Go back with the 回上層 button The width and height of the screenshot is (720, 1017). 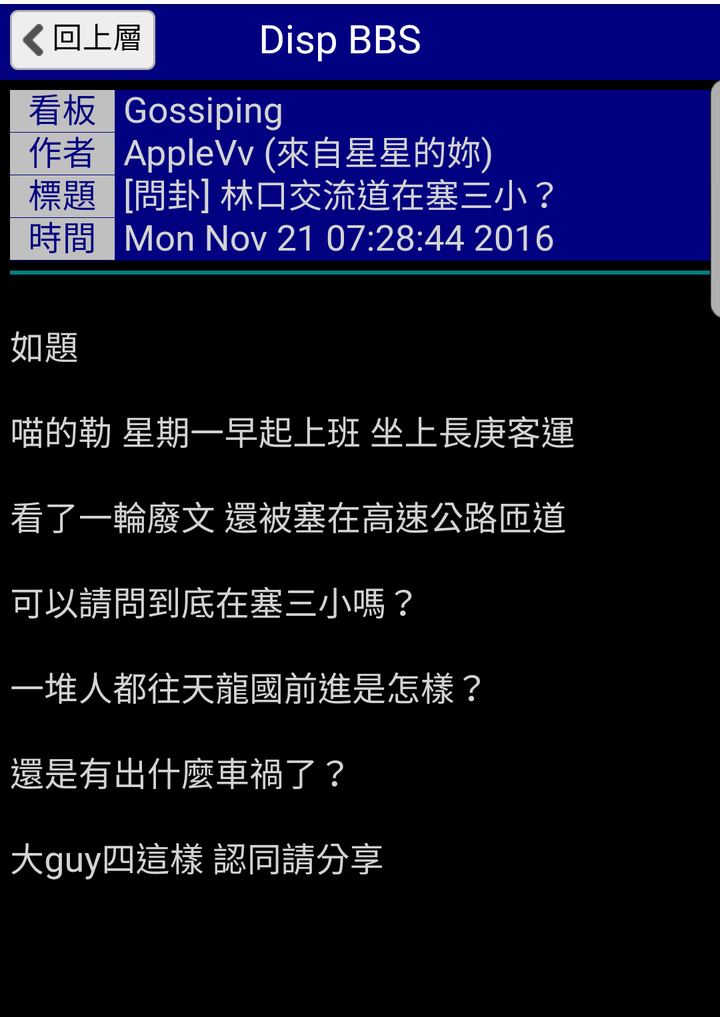(83, 40)
